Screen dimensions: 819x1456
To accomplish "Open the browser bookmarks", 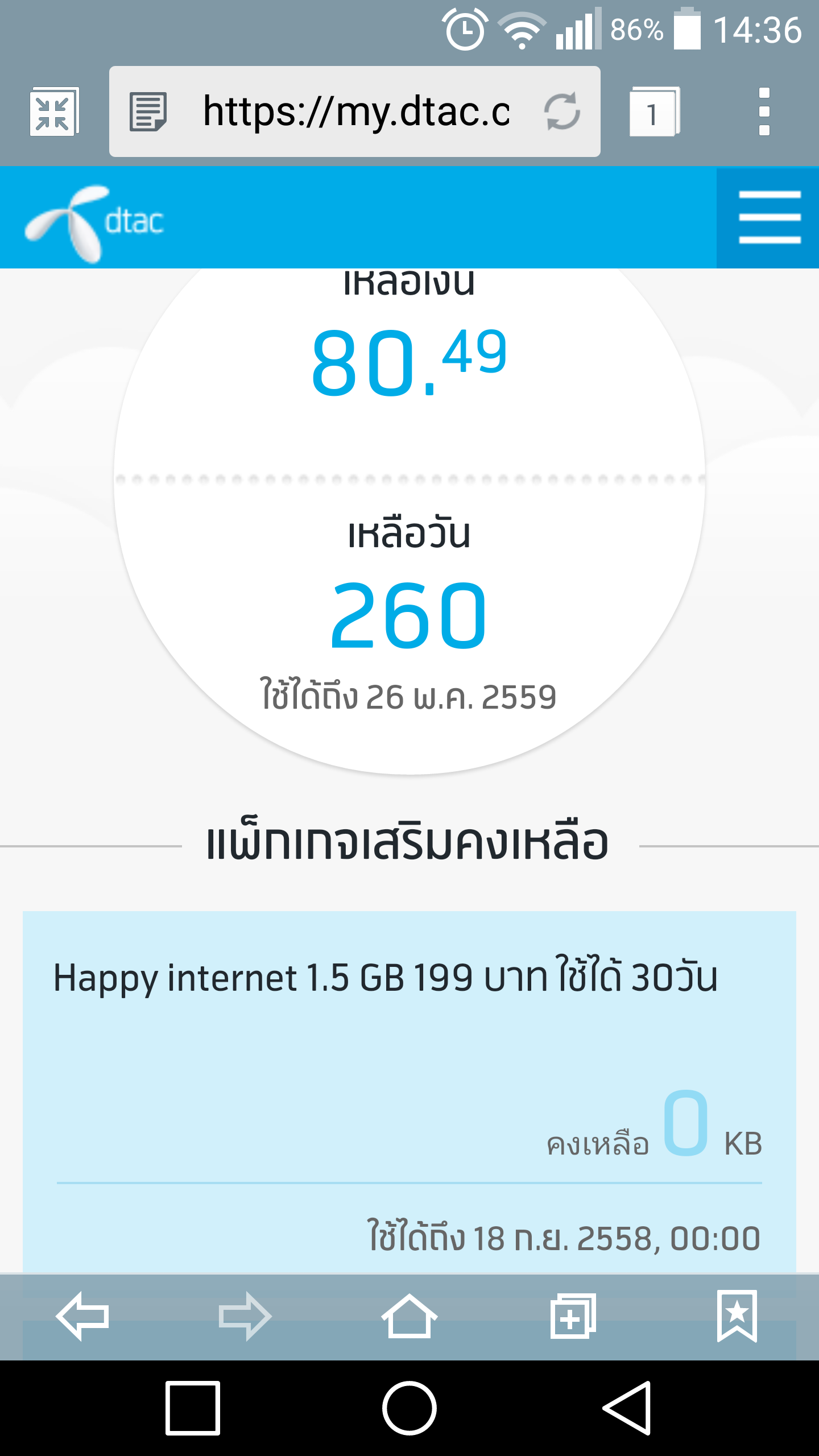I will pos(737,1316).
